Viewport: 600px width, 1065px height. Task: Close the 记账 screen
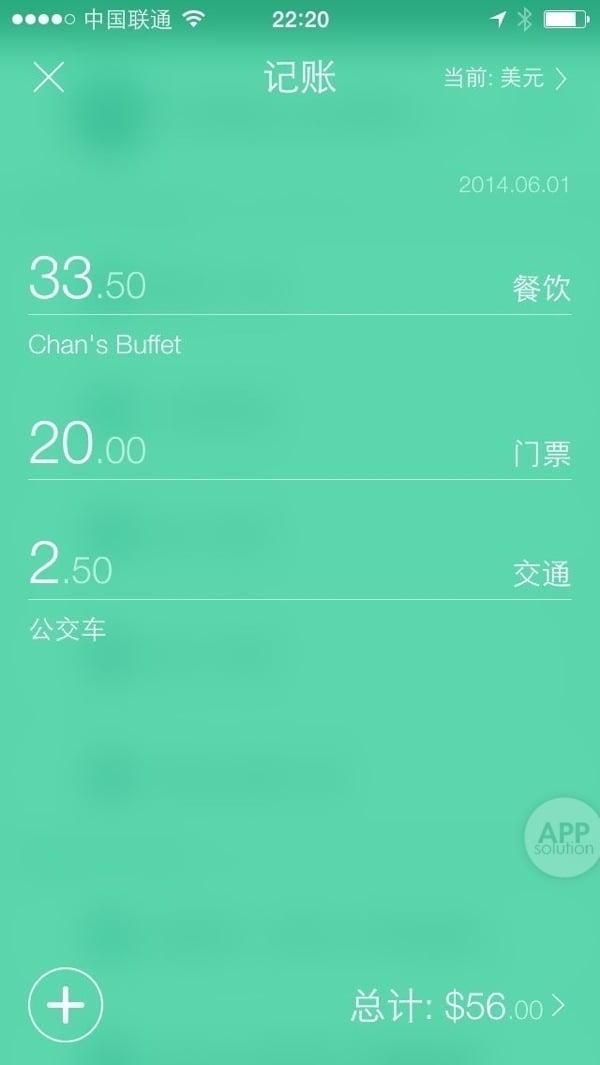[x=48, y=78]
